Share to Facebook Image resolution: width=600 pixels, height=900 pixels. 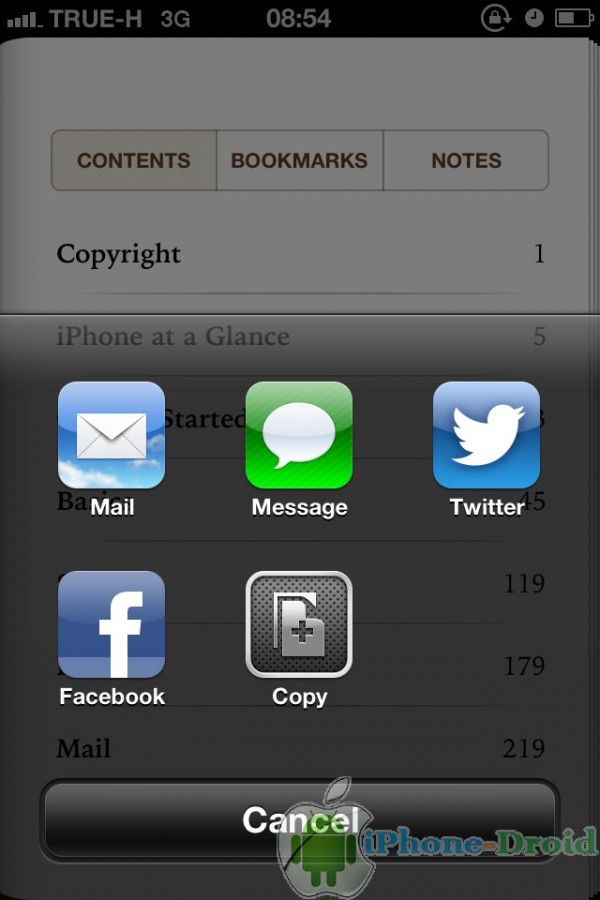[111, 625]
